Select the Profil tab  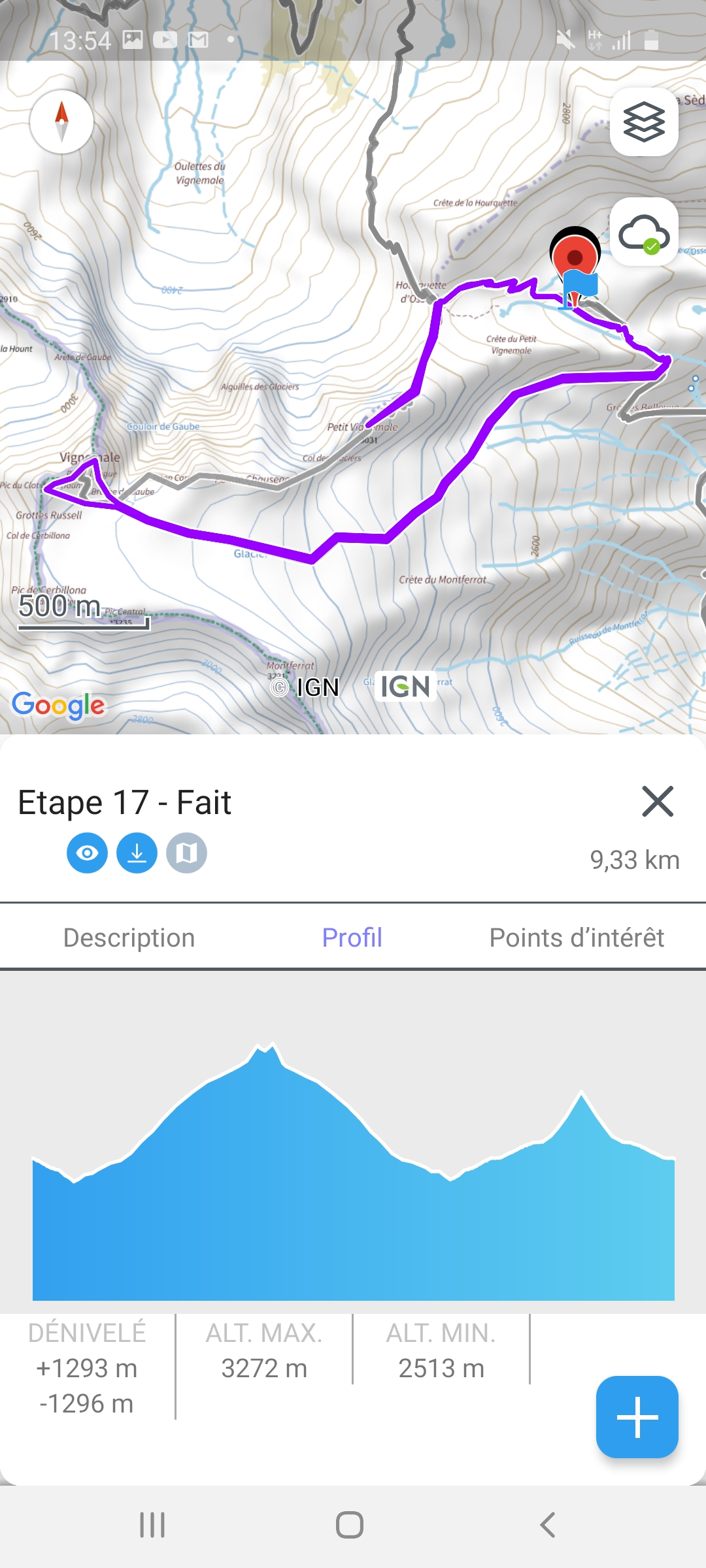352,938
